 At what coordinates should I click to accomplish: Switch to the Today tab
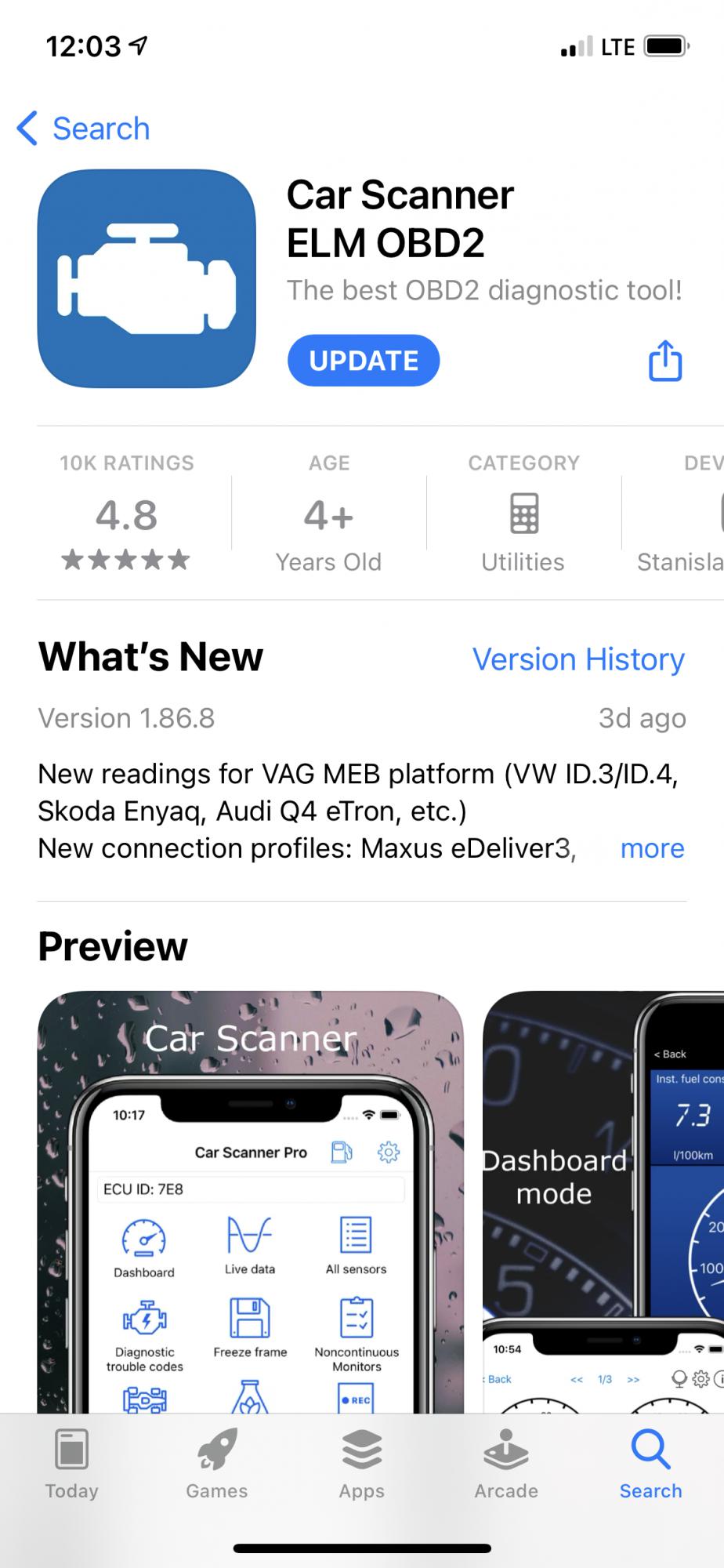pos(71,1464)
